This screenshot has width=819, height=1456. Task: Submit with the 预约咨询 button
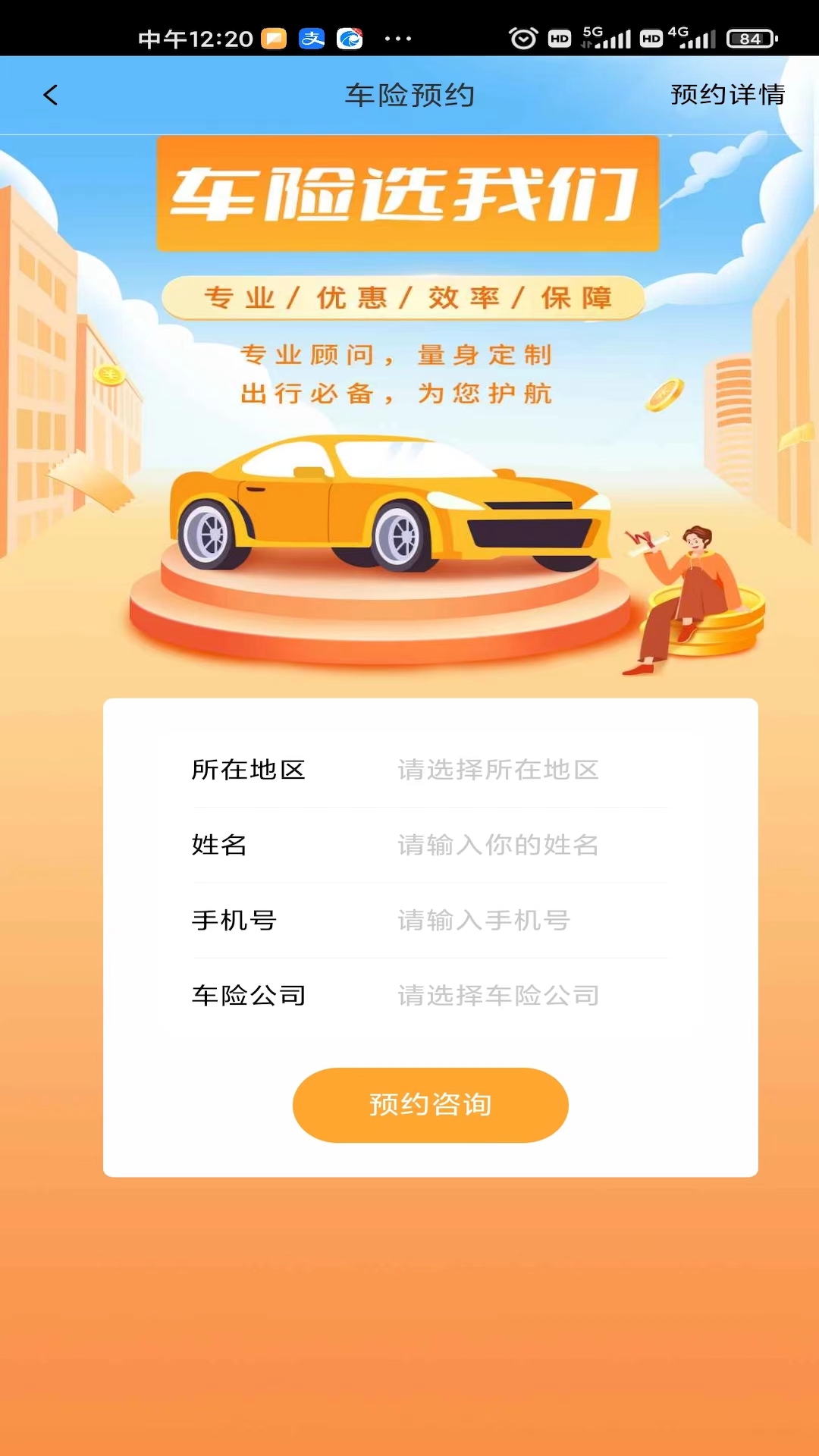tap(430, 1105)
